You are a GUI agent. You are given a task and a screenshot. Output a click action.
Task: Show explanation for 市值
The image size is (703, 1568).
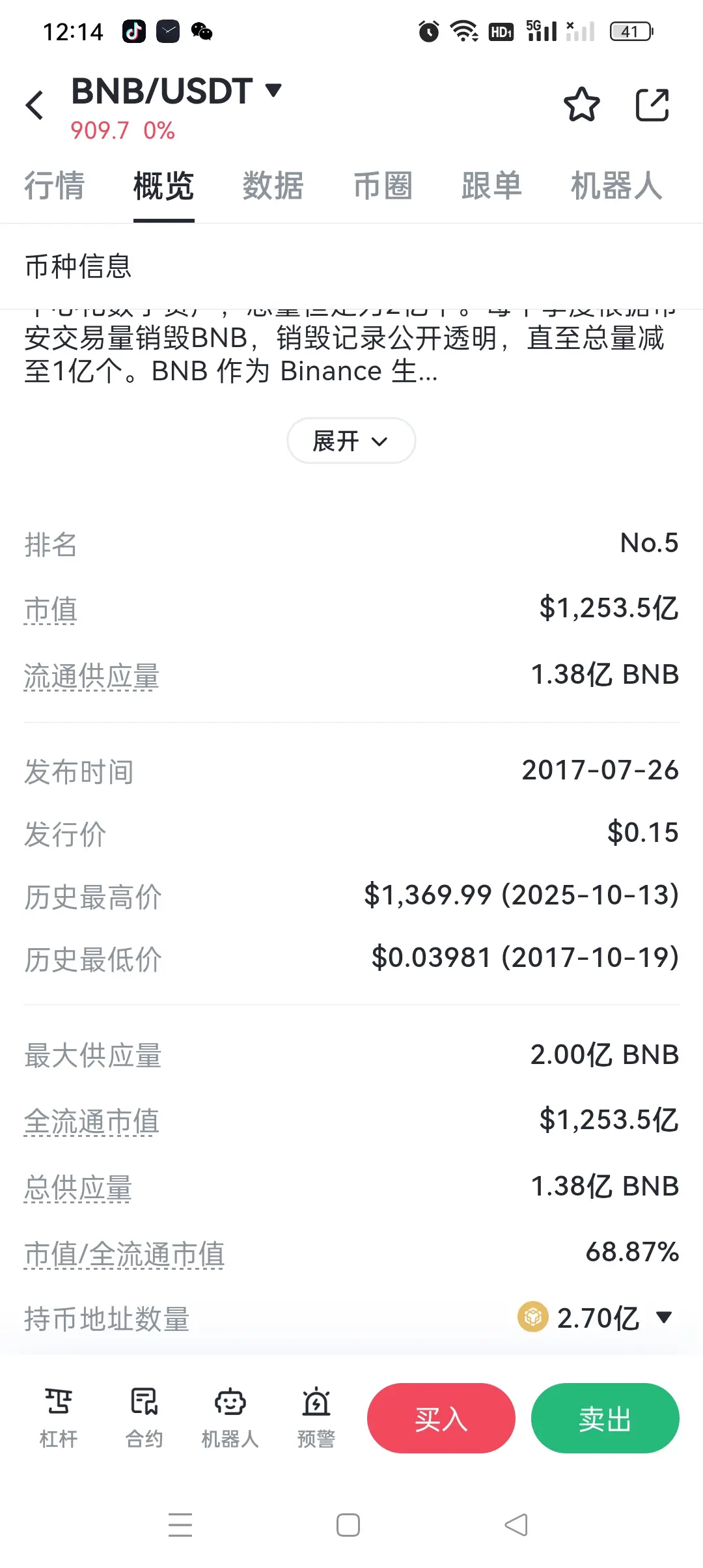[x=51, y=610]
